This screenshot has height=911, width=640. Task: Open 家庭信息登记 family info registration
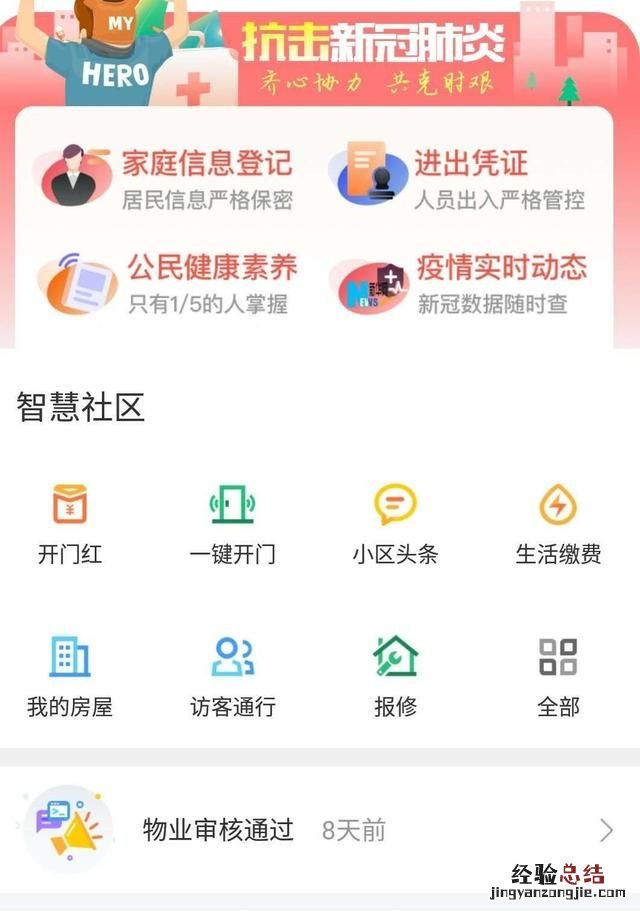(170, 177)
